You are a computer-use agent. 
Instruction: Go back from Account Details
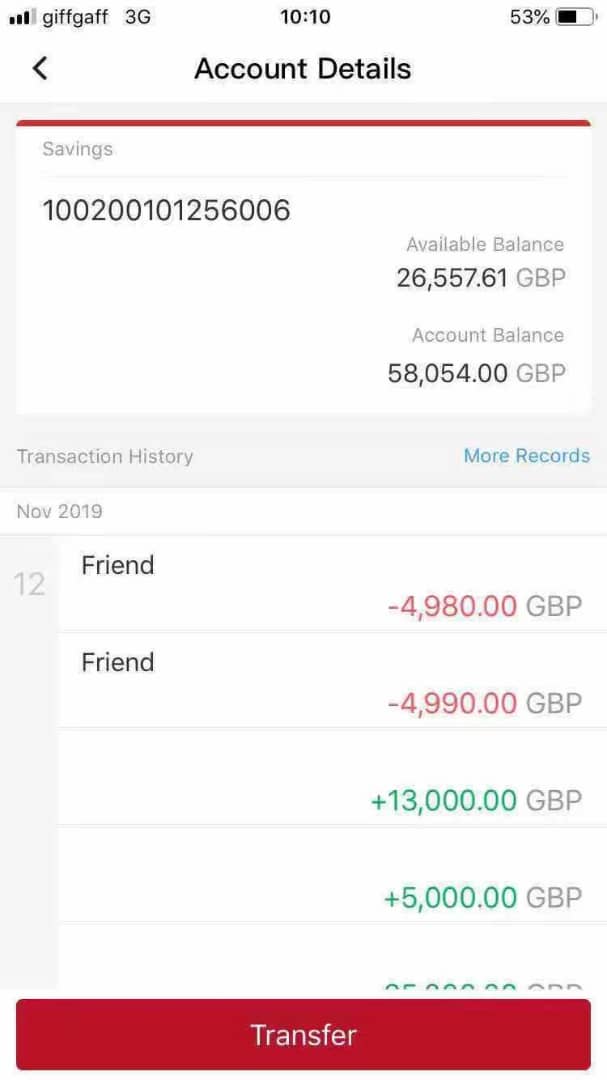[40, 68]
